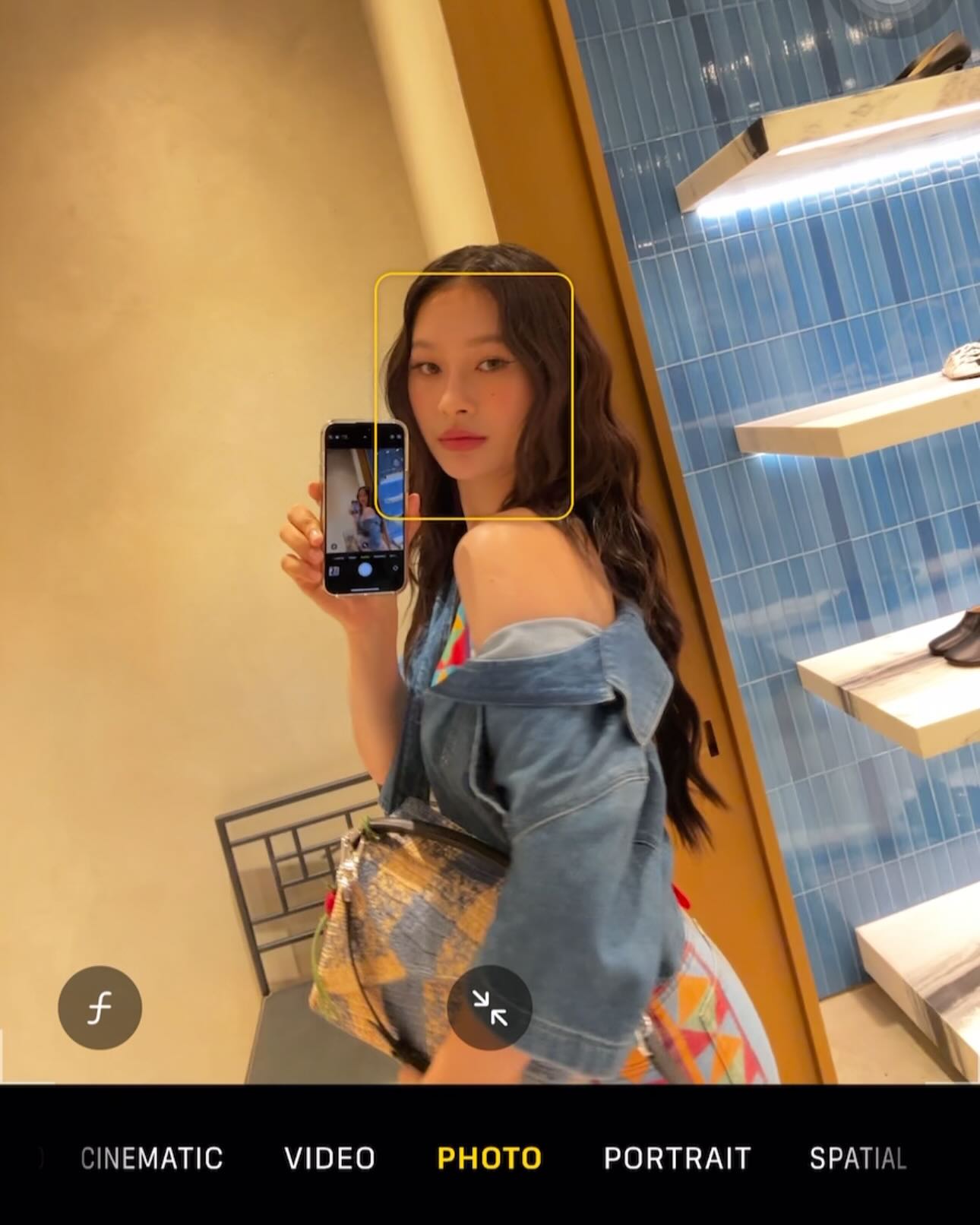
Task: Switch to Video mode
Action: tap(330, 1158)
